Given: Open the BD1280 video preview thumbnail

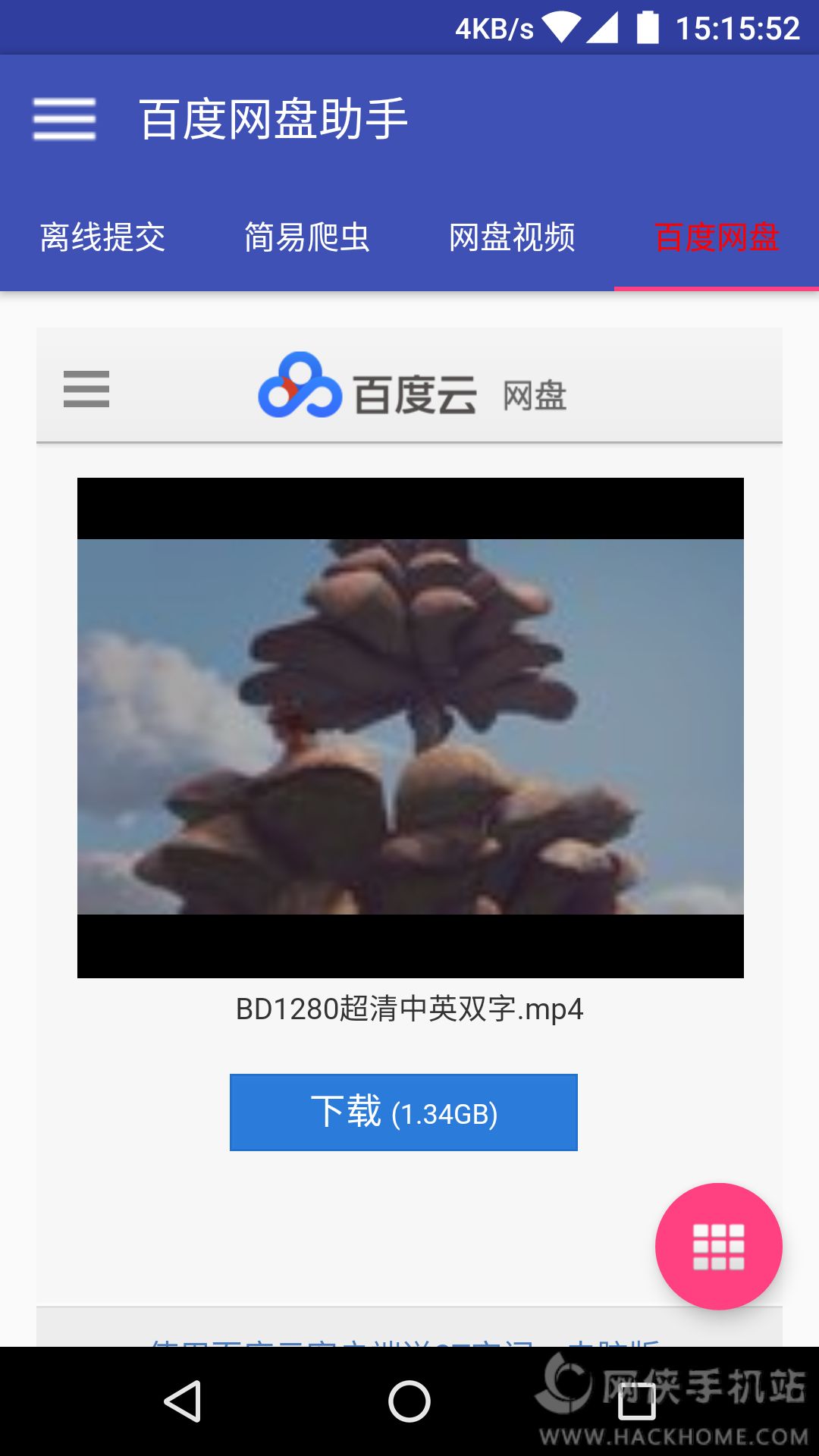Looking at the screenshot, I should 410,727.
